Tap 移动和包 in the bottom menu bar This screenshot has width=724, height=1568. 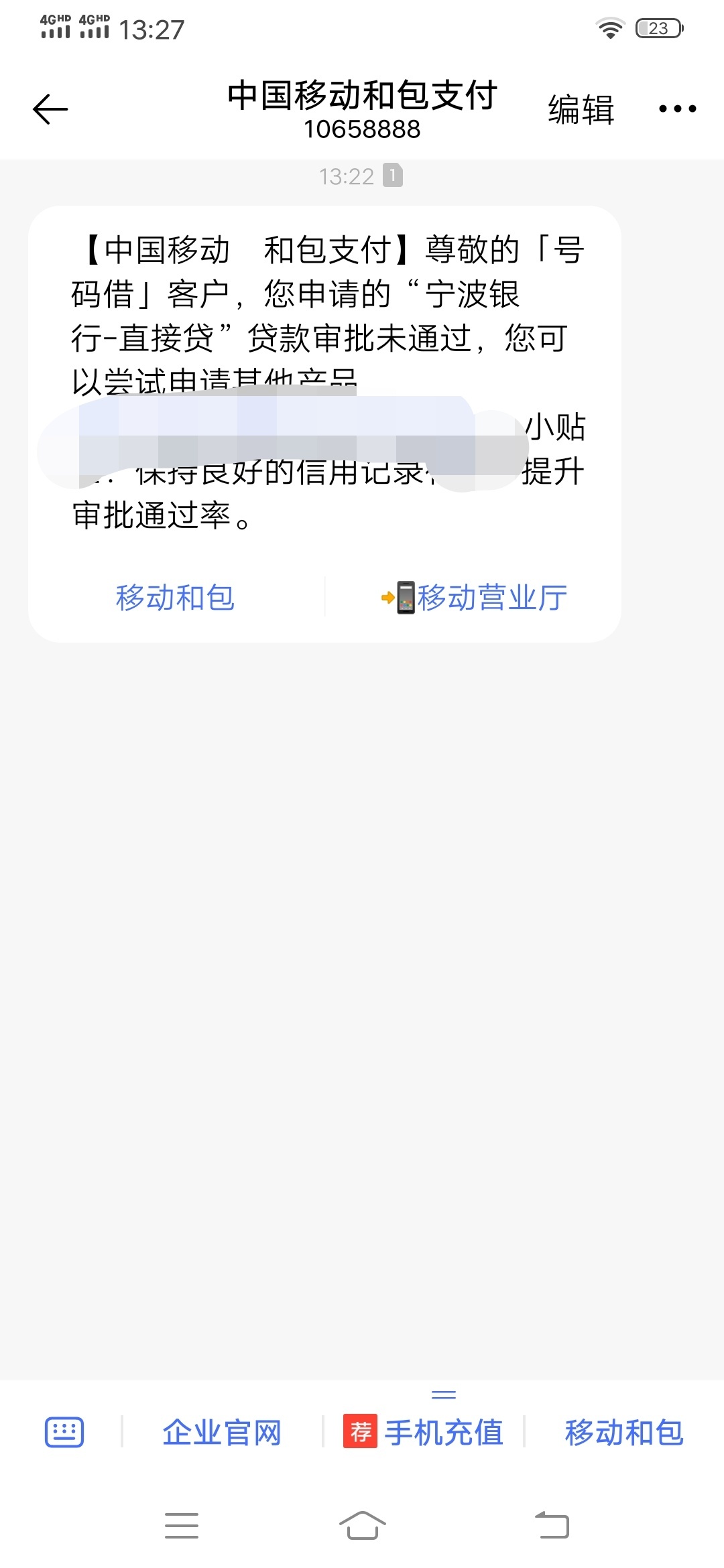(x=624, y=1433)
